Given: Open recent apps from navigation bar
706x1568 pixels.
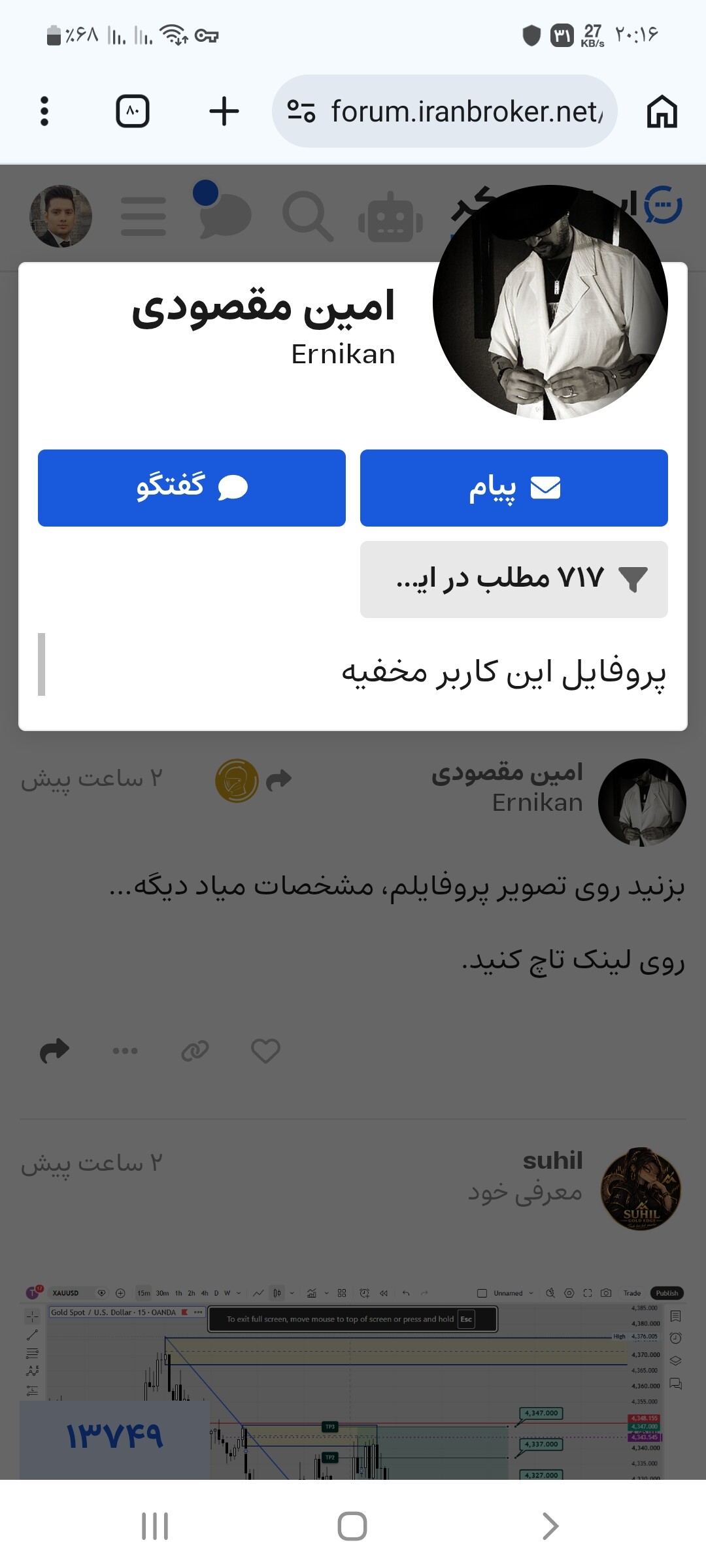Looking at the screenshot, I should coord(155,1526).
